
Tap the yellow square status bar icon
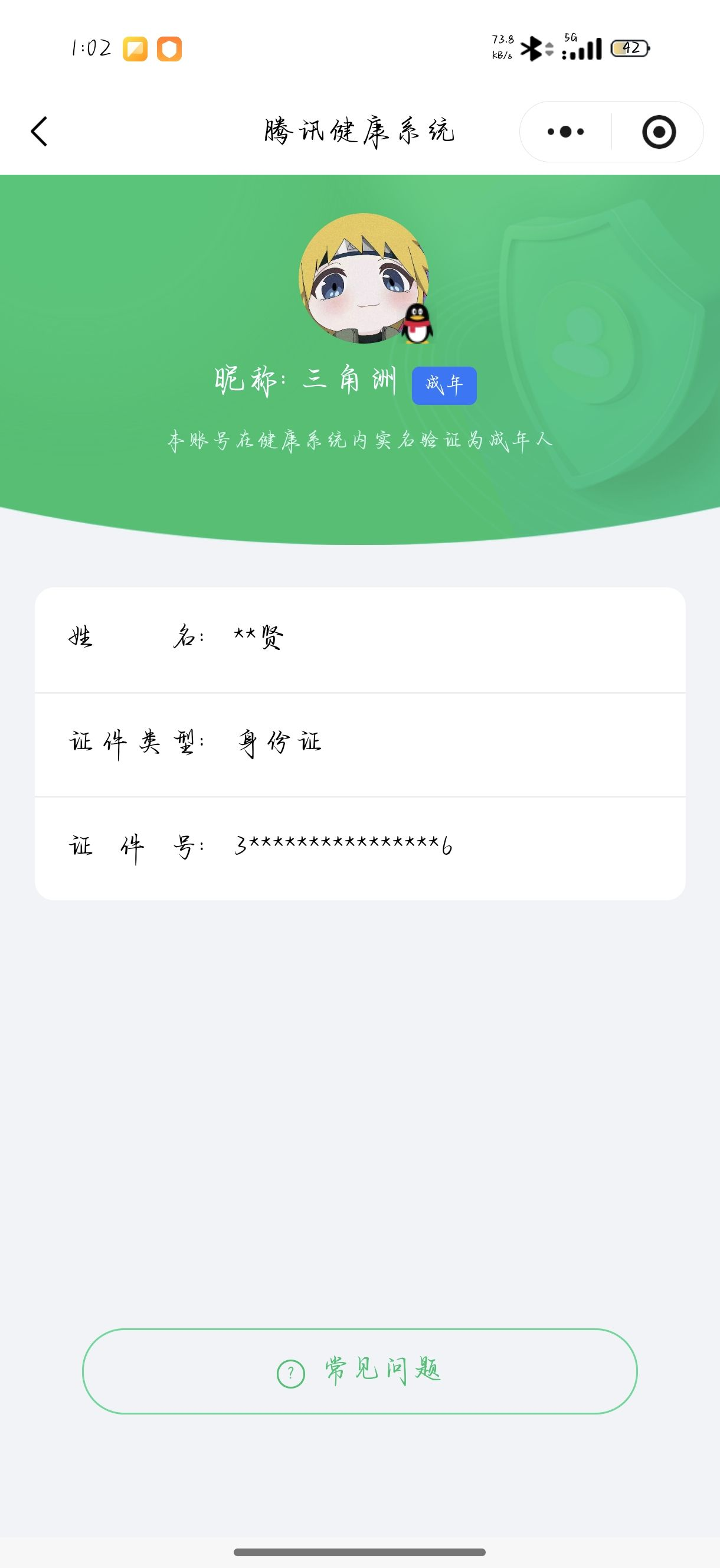click(x=135, y=48)
